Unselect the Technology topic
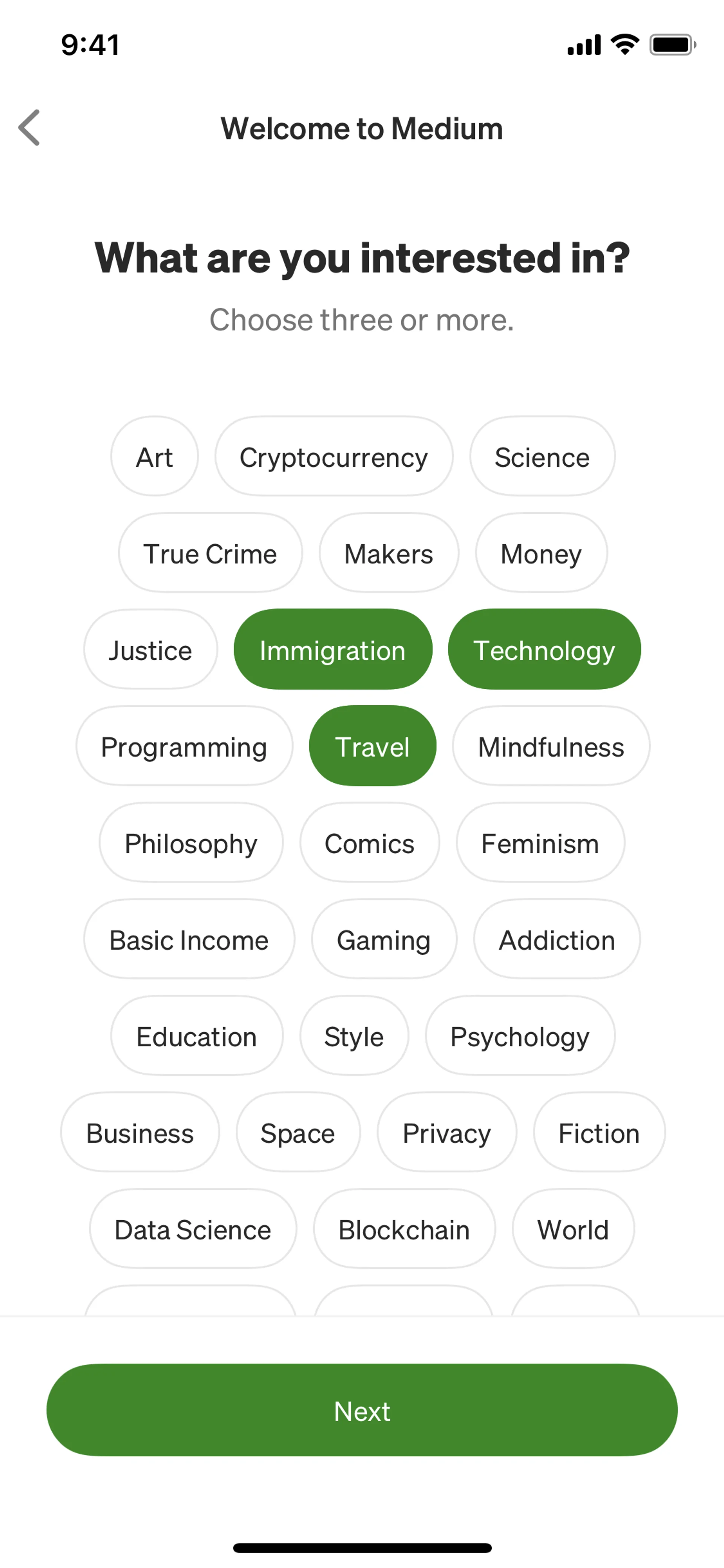 click(x=544, y=650)
